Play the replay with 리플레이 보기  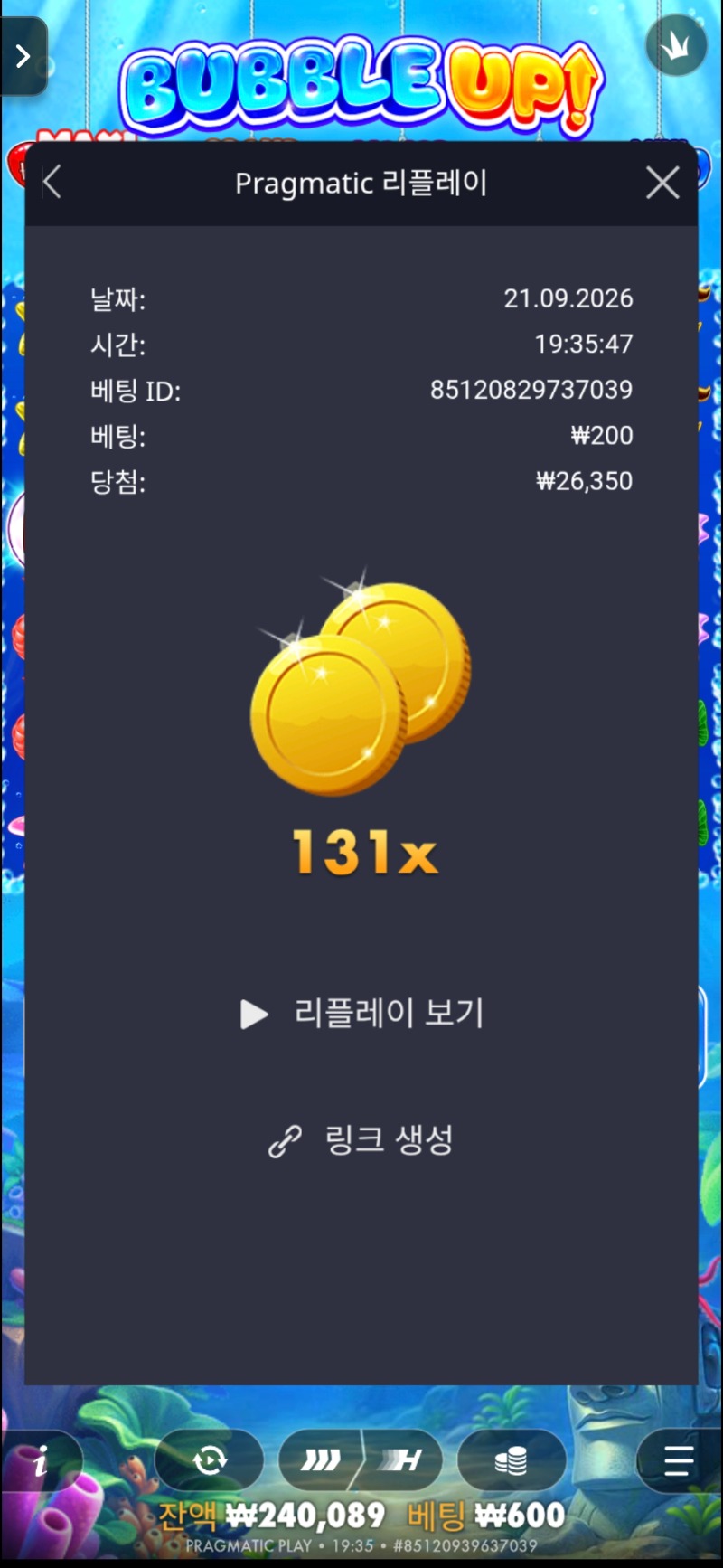click(x=361, y=1013)
